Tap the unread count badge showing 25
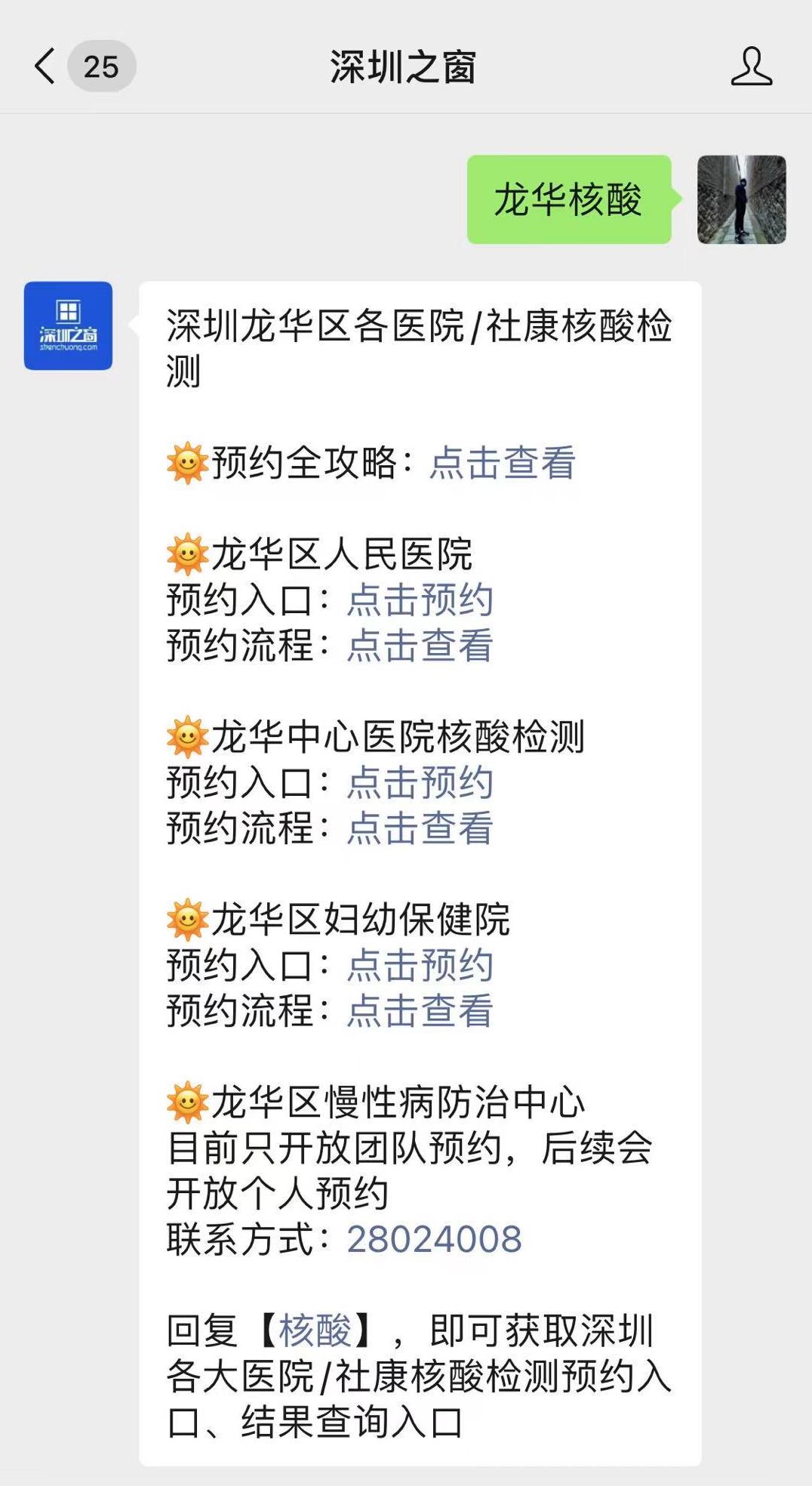The height and width of the screenshot is (1486, 812). [101, 66]
